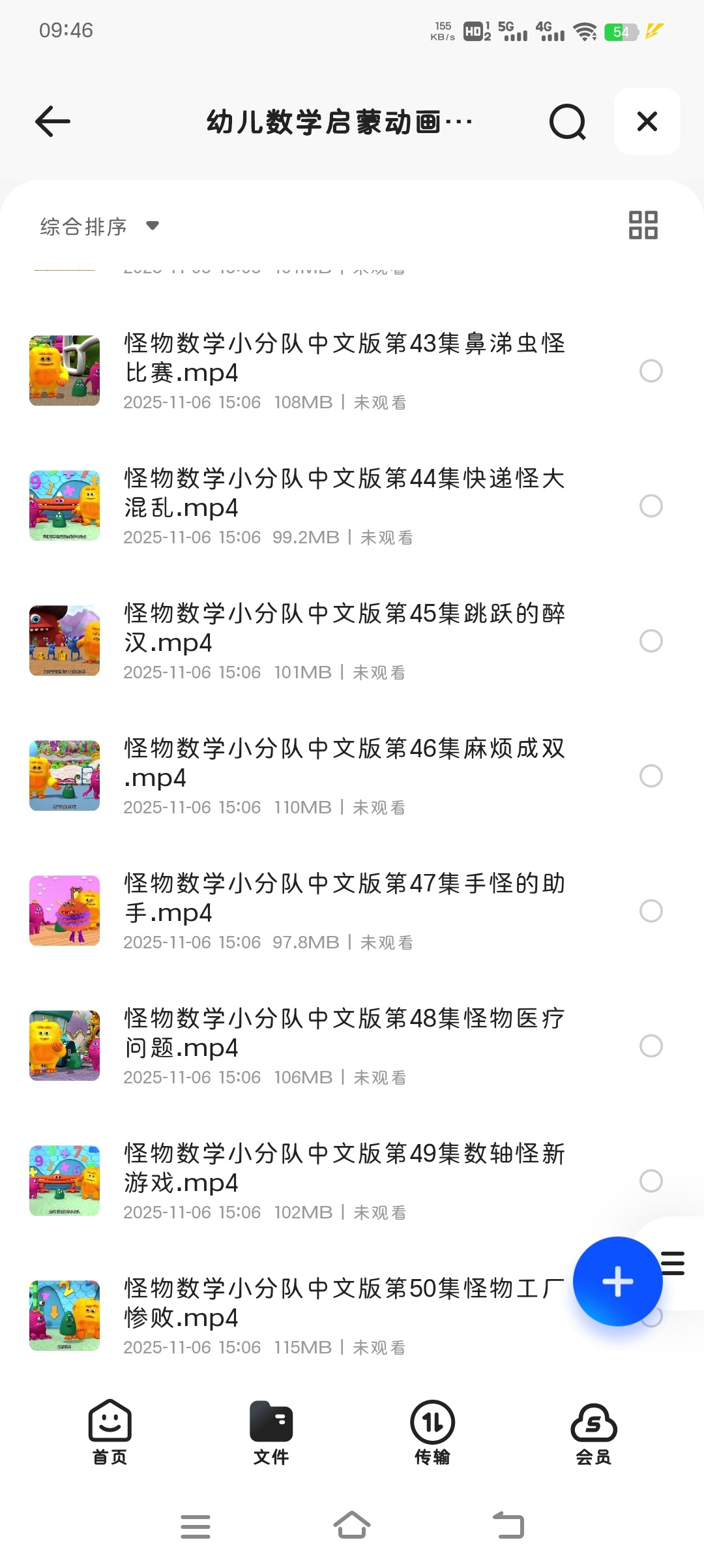Close the folder with the X button

[x=647, y=121]
